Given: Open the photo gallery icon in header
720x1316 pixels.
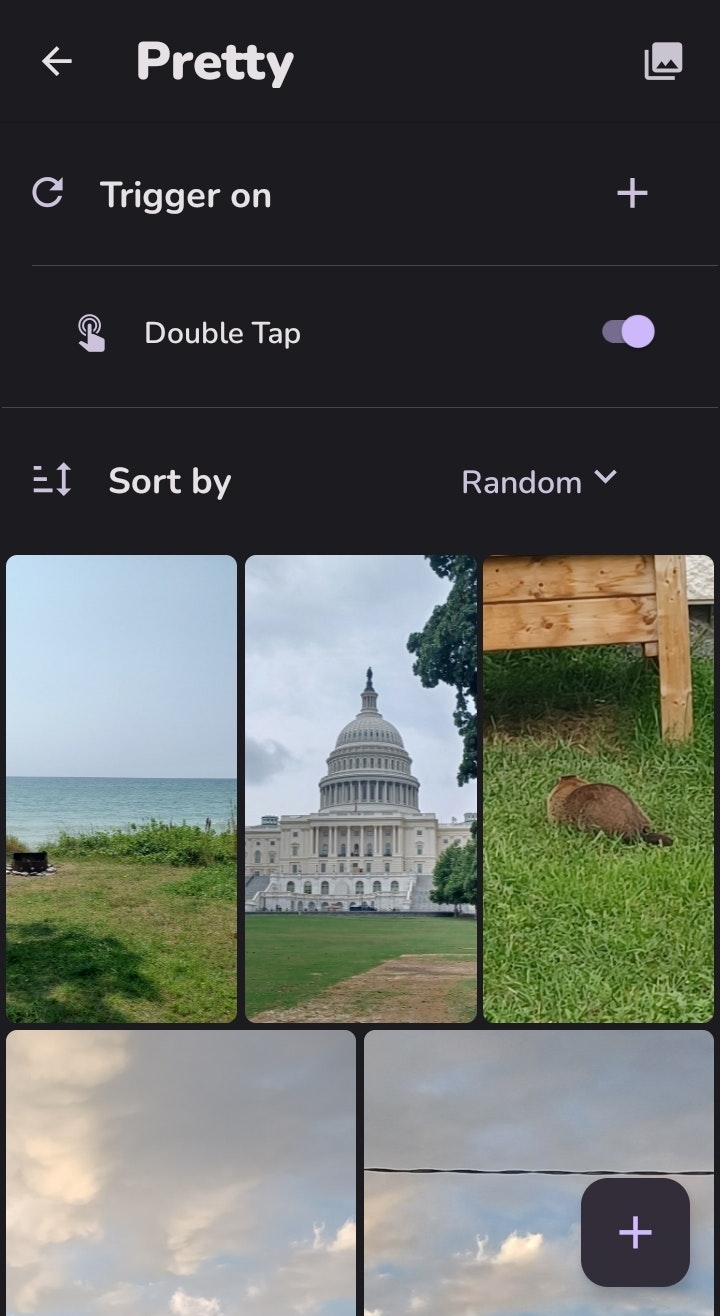Looking at the screenshot, I should [663, 62].
